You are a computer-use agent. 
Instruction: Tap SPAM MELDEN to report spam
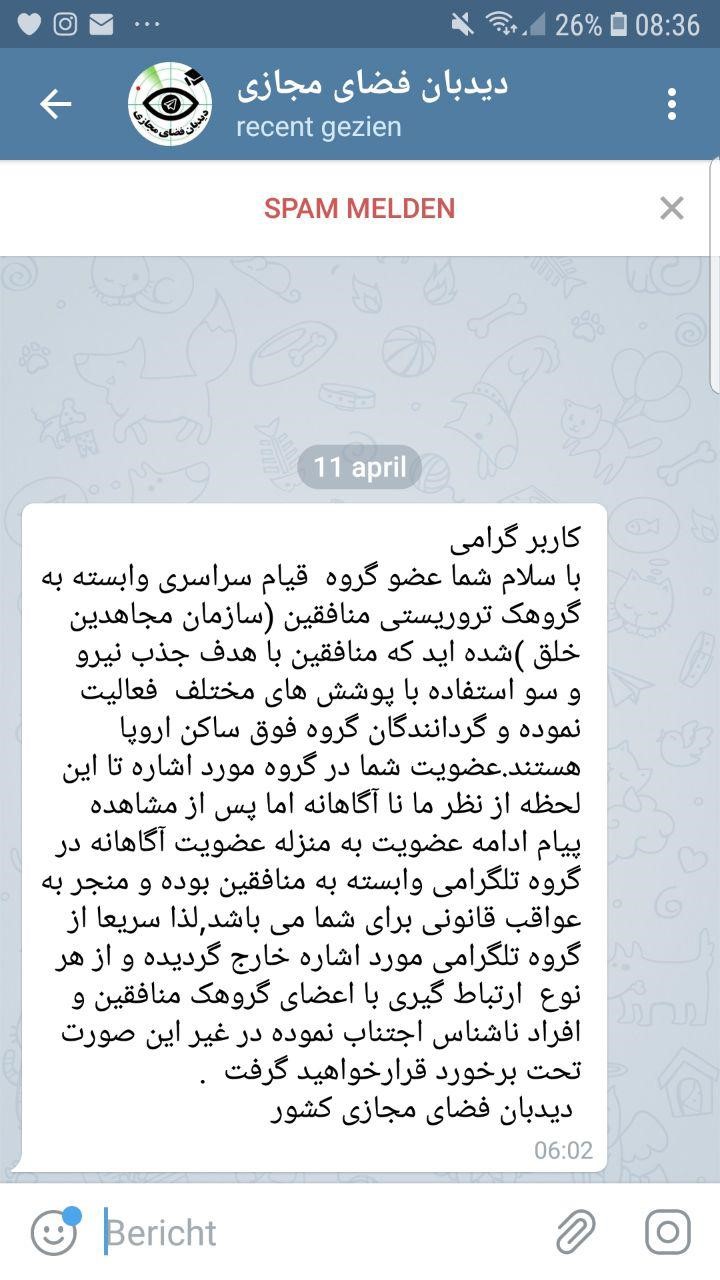[x=359, y=208]
